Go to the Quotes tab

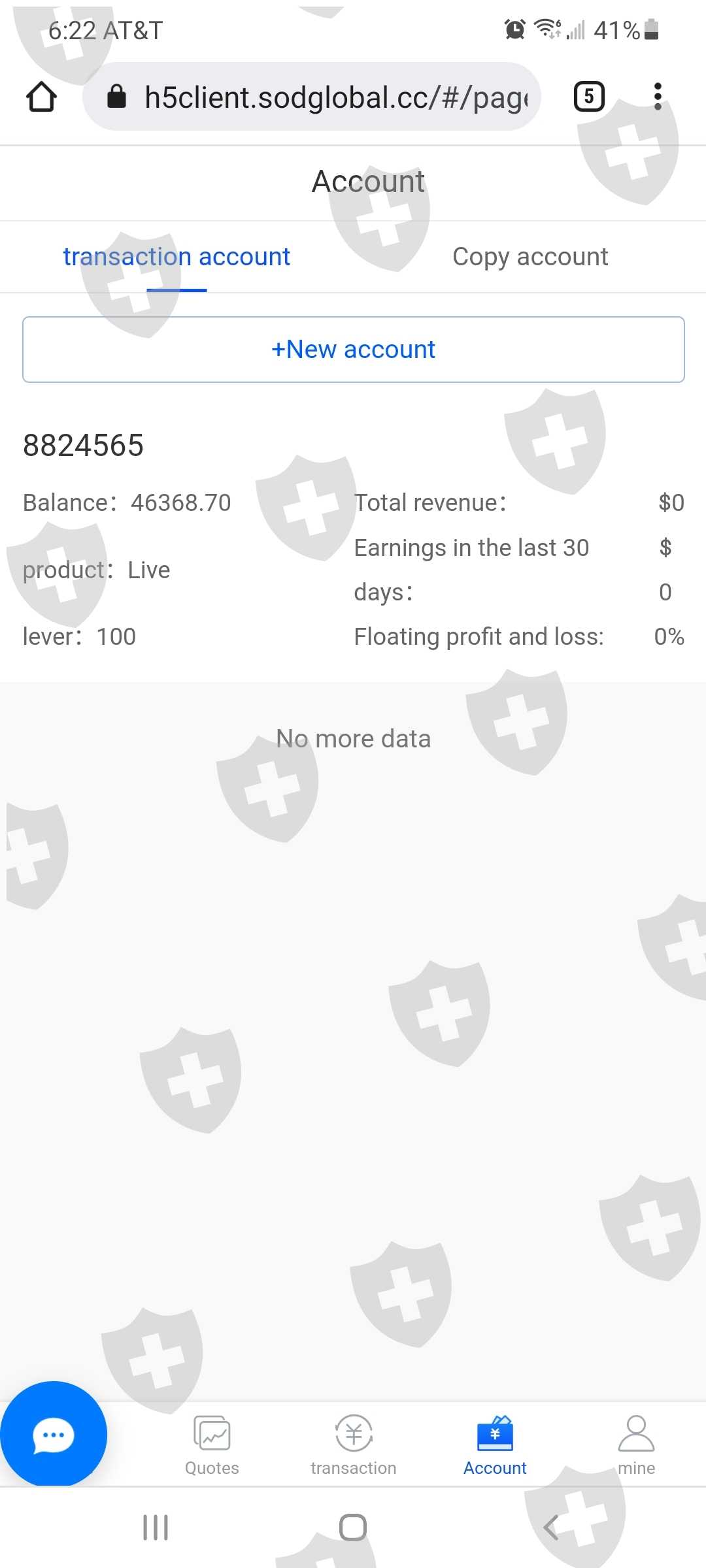coord(212,1445)
